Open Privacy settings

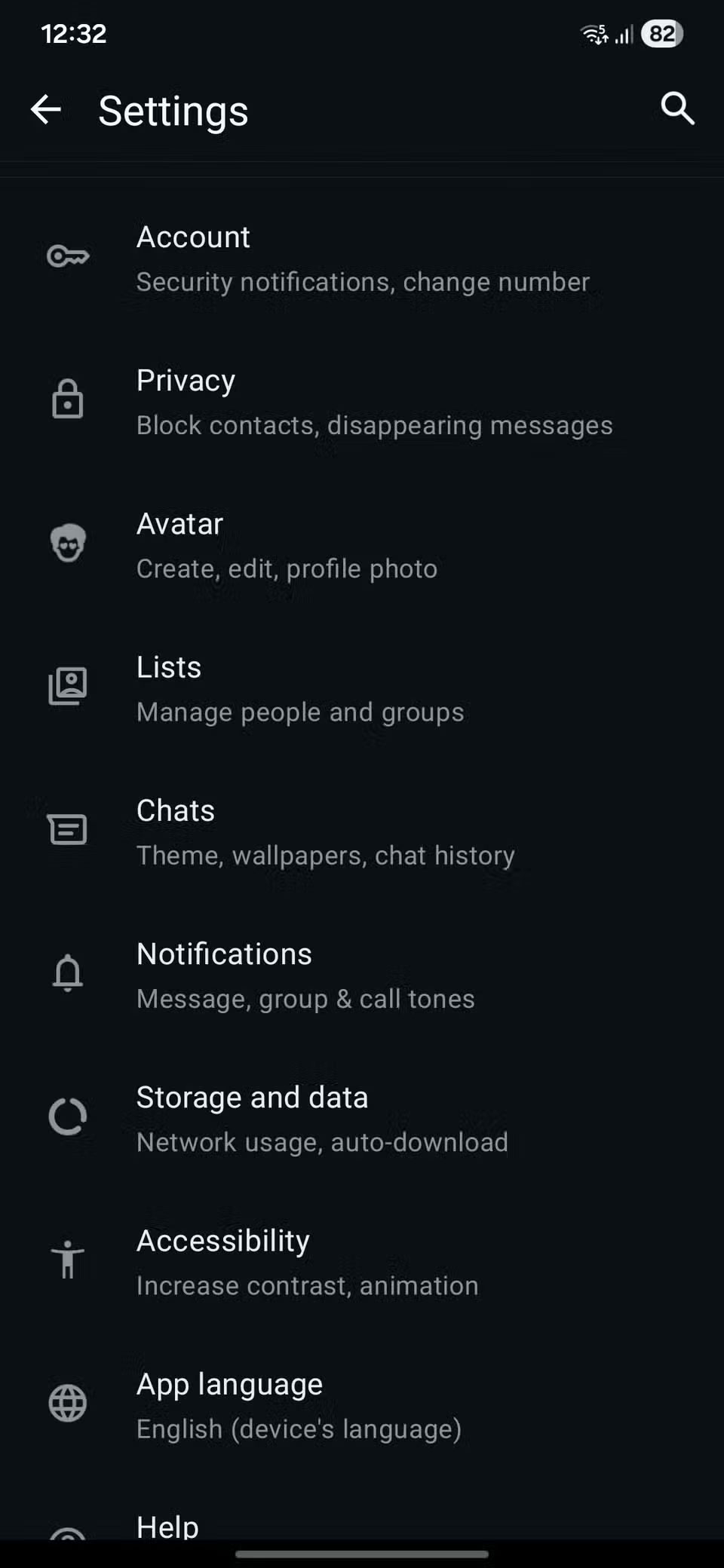click(362, 402)
